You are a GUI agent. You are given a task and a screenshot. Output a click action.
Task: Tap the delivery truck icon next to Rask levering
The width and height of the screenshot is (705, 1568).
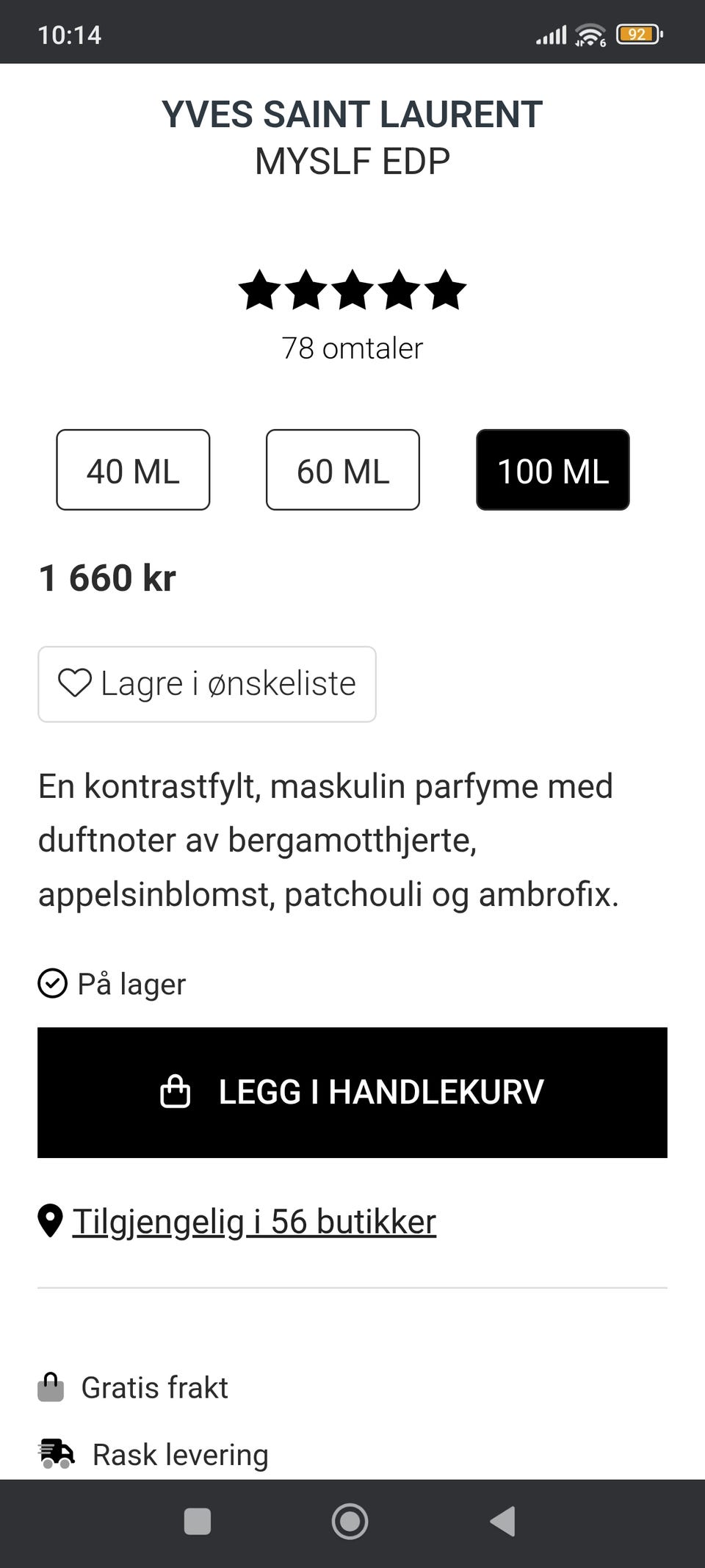pos(56,1453)
